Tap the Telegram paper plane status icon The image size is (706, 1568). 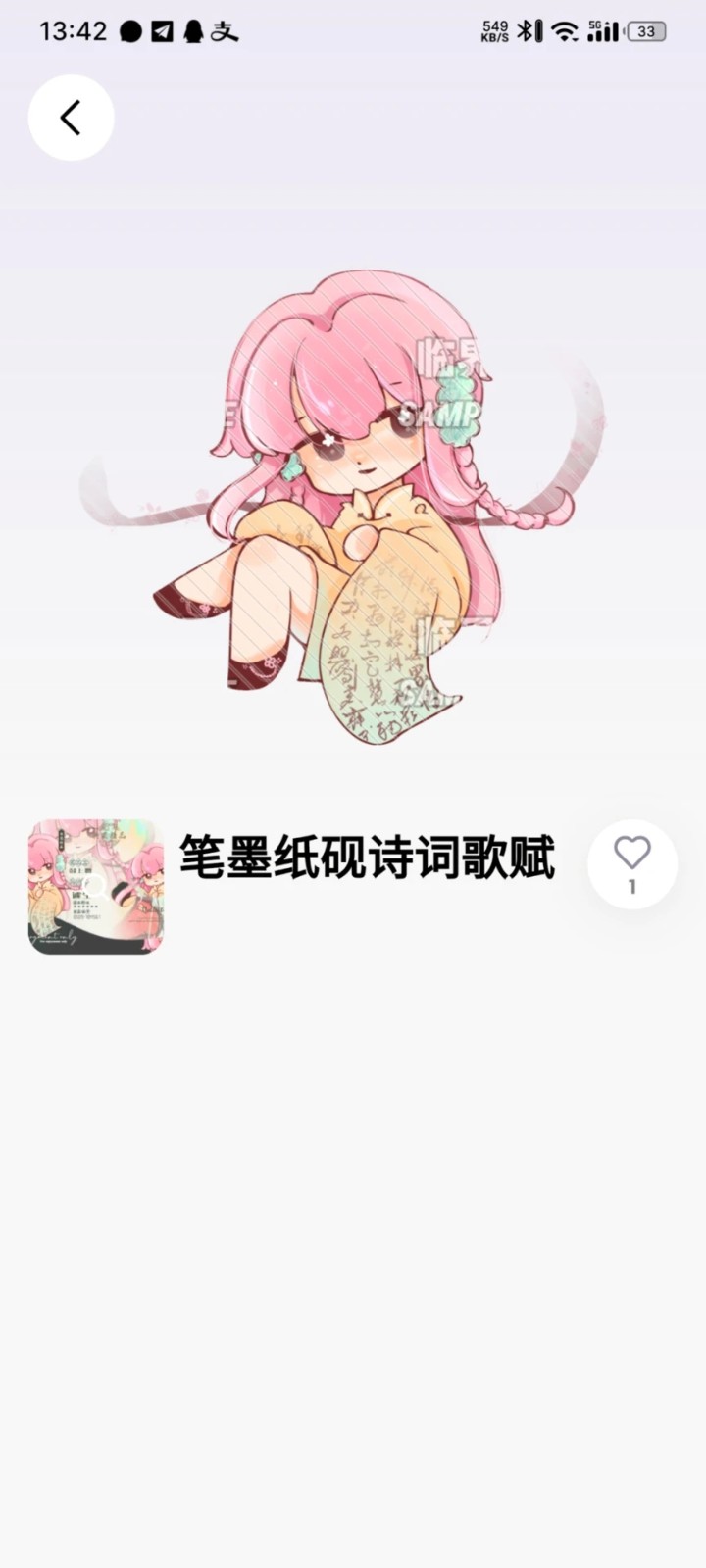tap(161, 29)
